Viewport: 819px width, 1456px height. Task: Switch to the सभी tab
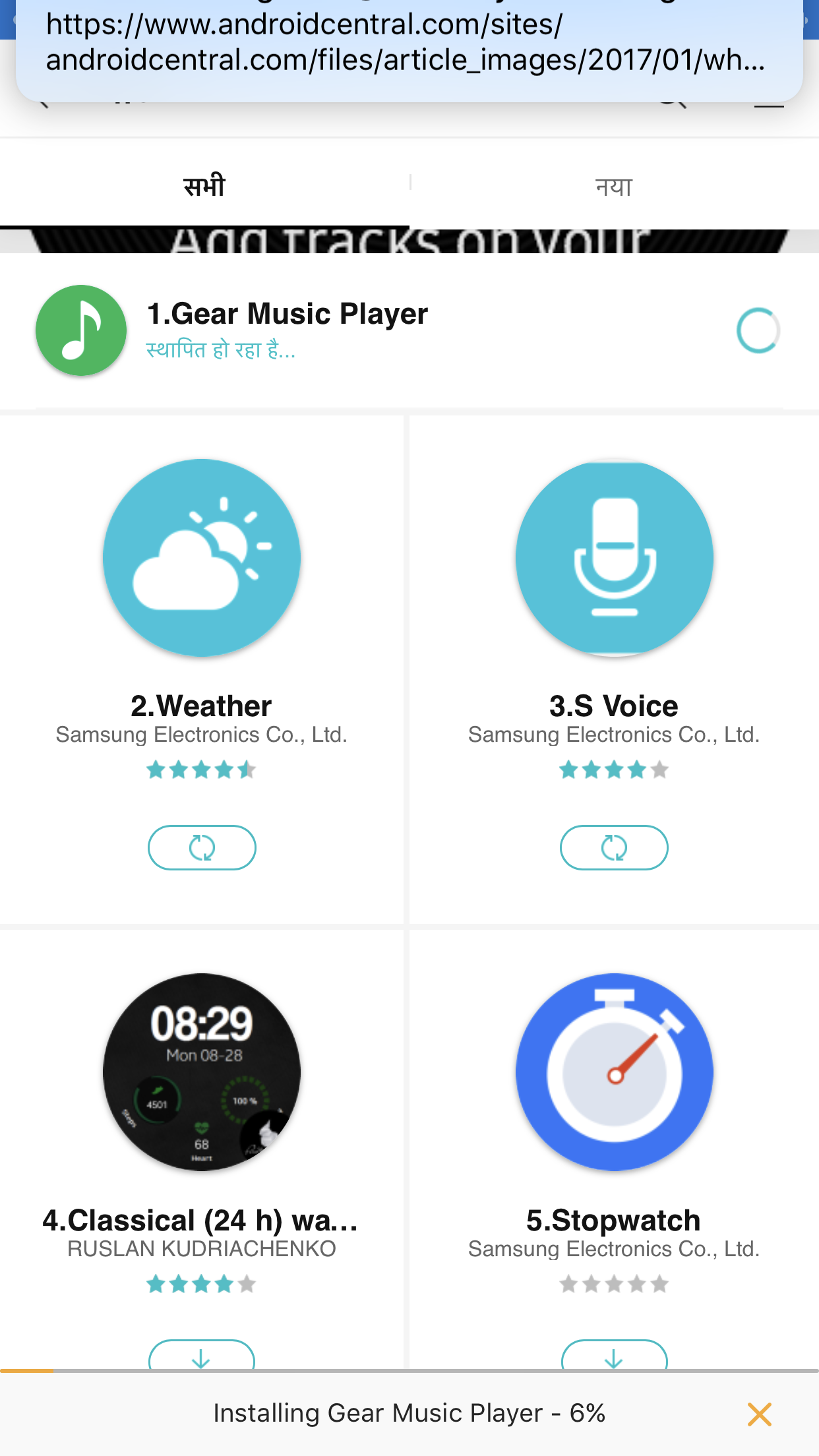[204, 187]
